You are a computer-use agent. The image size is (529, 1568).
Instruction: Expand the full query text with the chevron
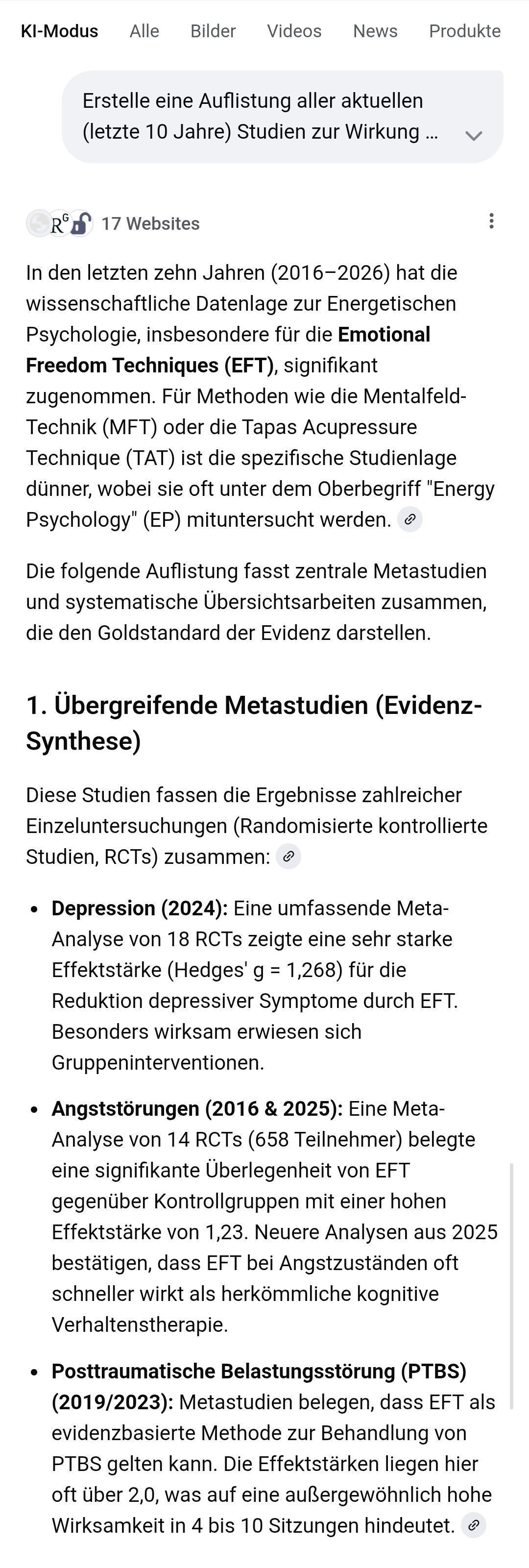(x=474, y=135)
